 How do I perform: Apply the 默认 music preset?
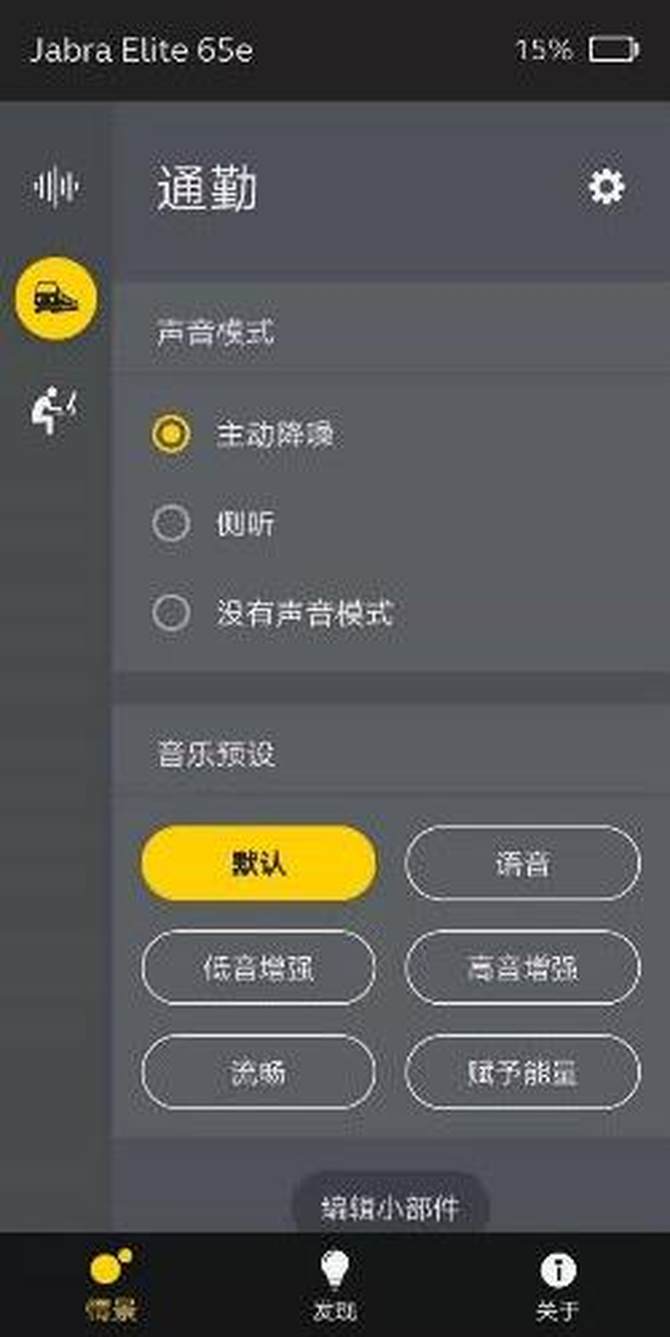(259, 863)
